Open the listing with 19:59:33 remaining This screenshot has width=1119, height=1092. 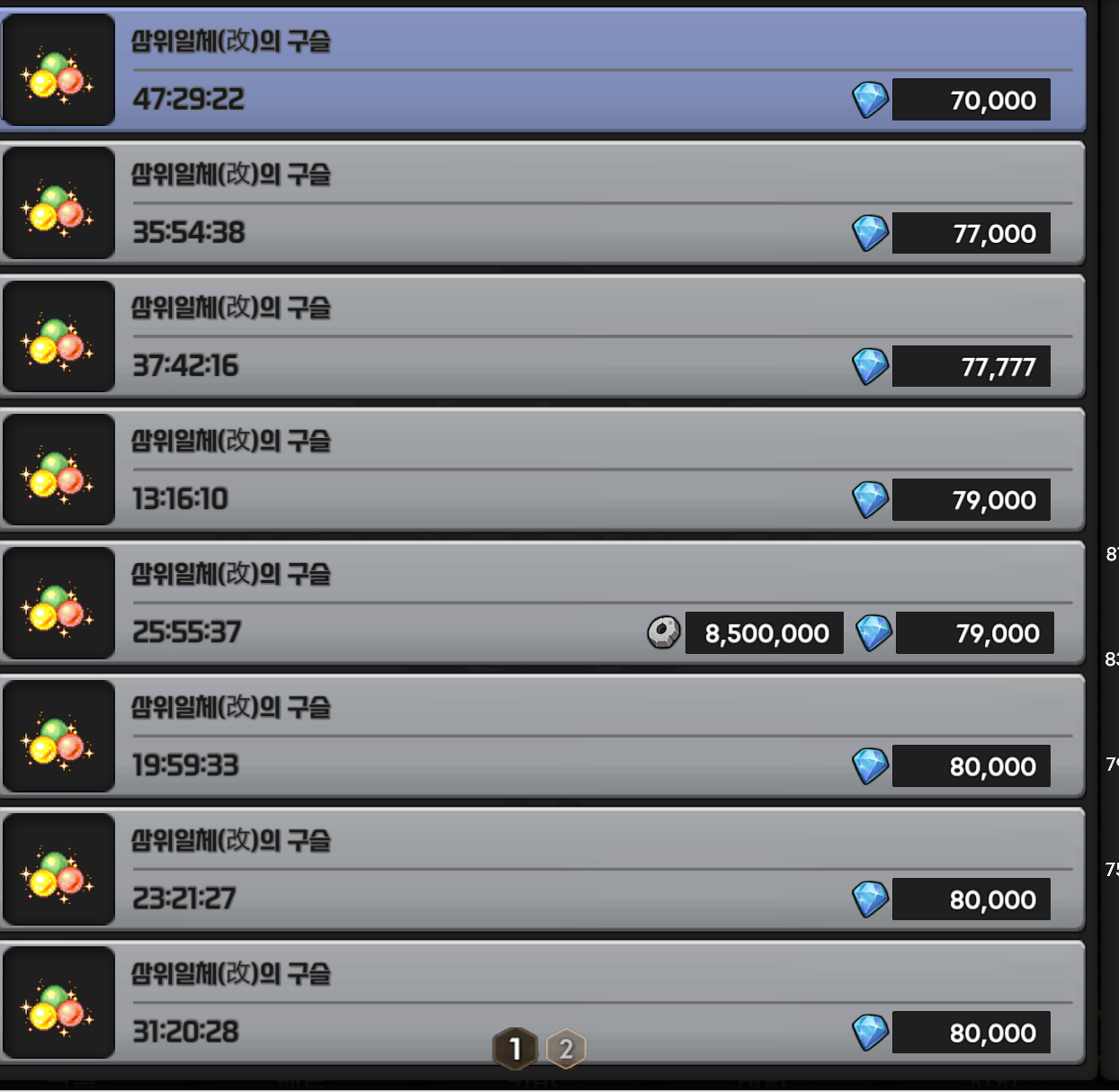click(540, 736)
